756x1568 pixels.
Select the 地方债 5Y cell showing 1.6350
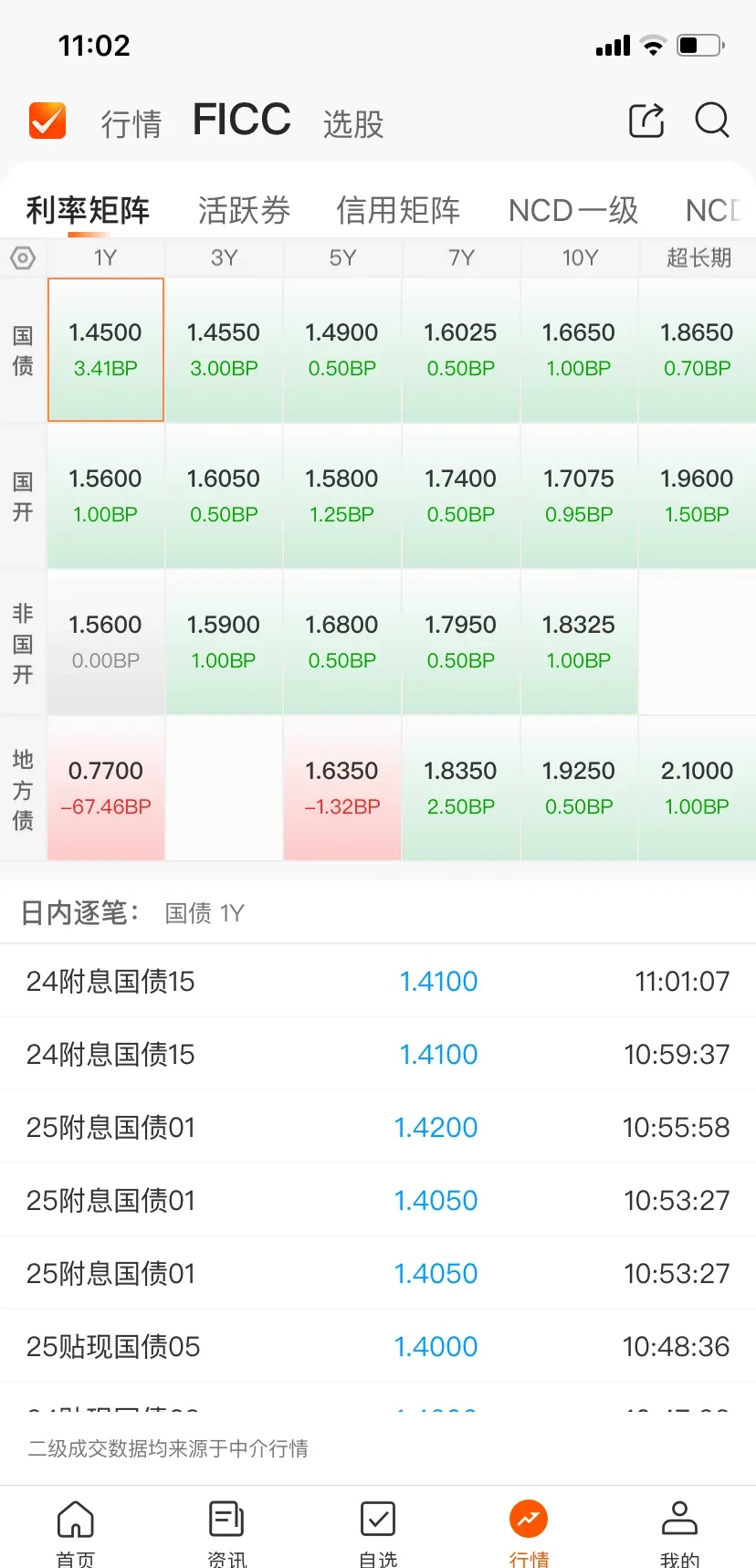click(x=341, y=787)
